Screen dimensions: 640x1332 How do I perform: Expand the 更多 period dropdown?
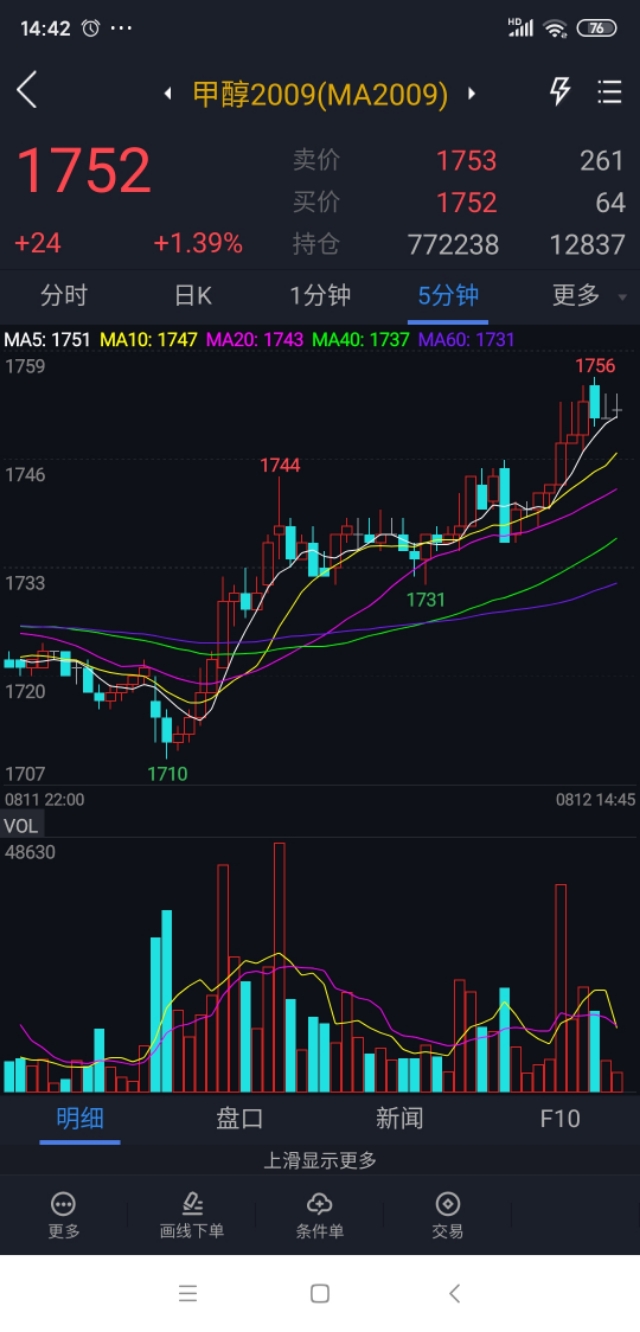click(x=585, y=295)
